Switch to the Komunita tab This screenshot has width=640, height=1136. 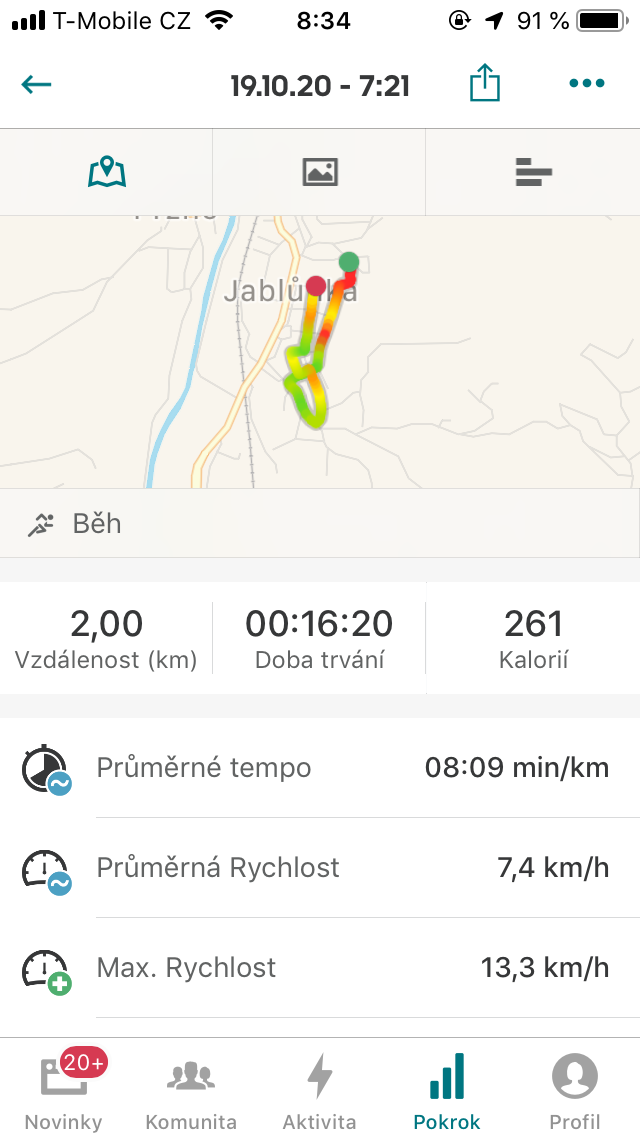[191, 1089]
